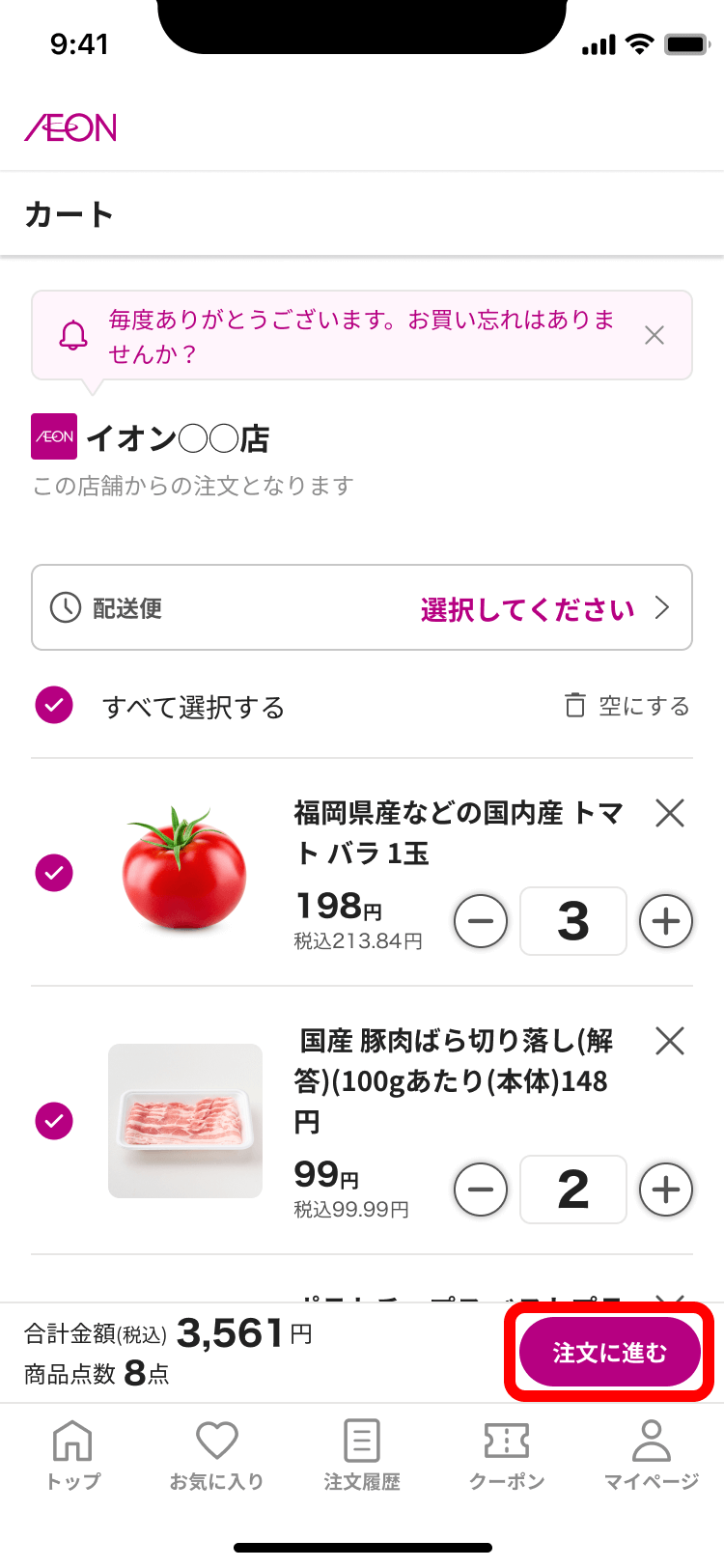
Task: Increase 豚肉ばら quantity by one
Action: [666, 1190]
